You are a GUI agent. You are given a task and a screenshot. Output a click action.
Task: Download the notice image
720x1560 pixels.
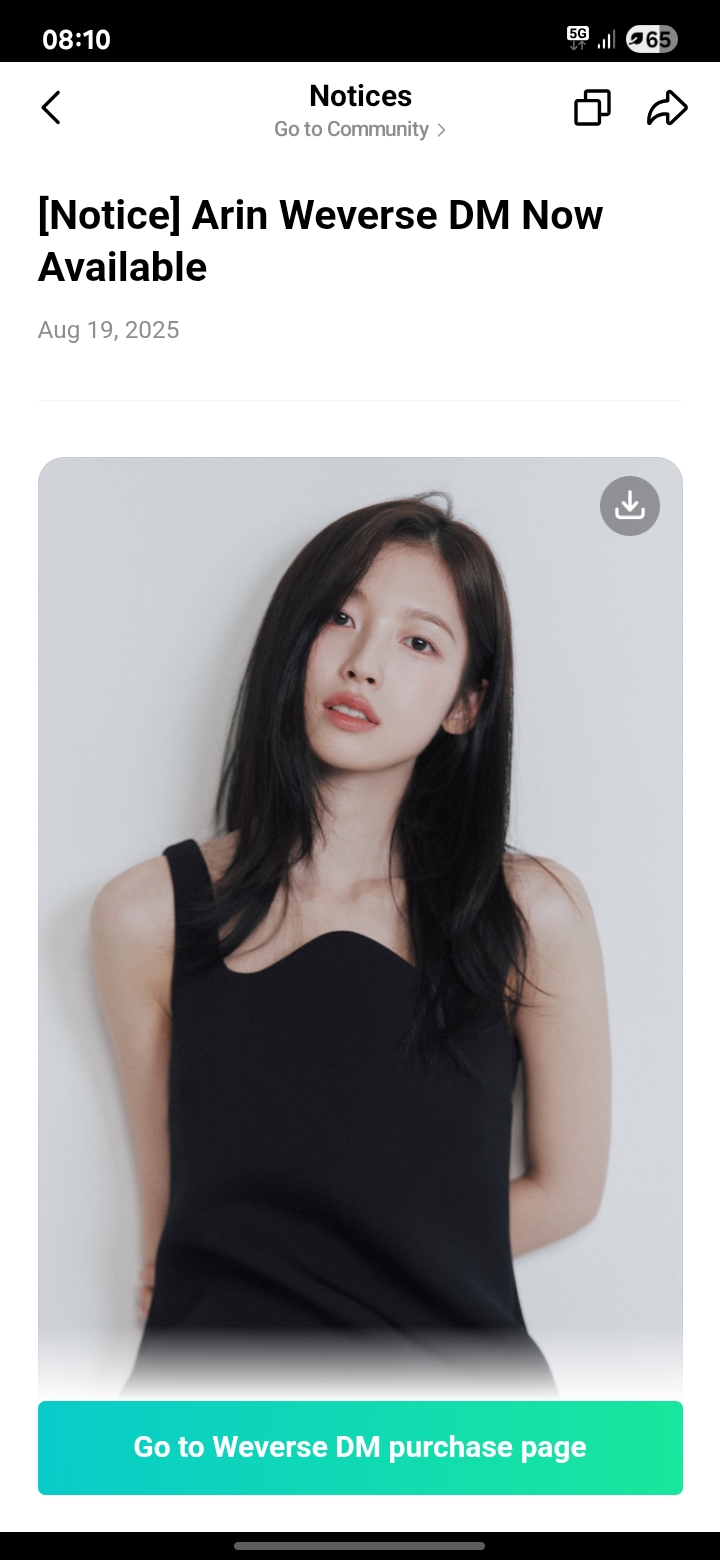click(x=629, y=506)
